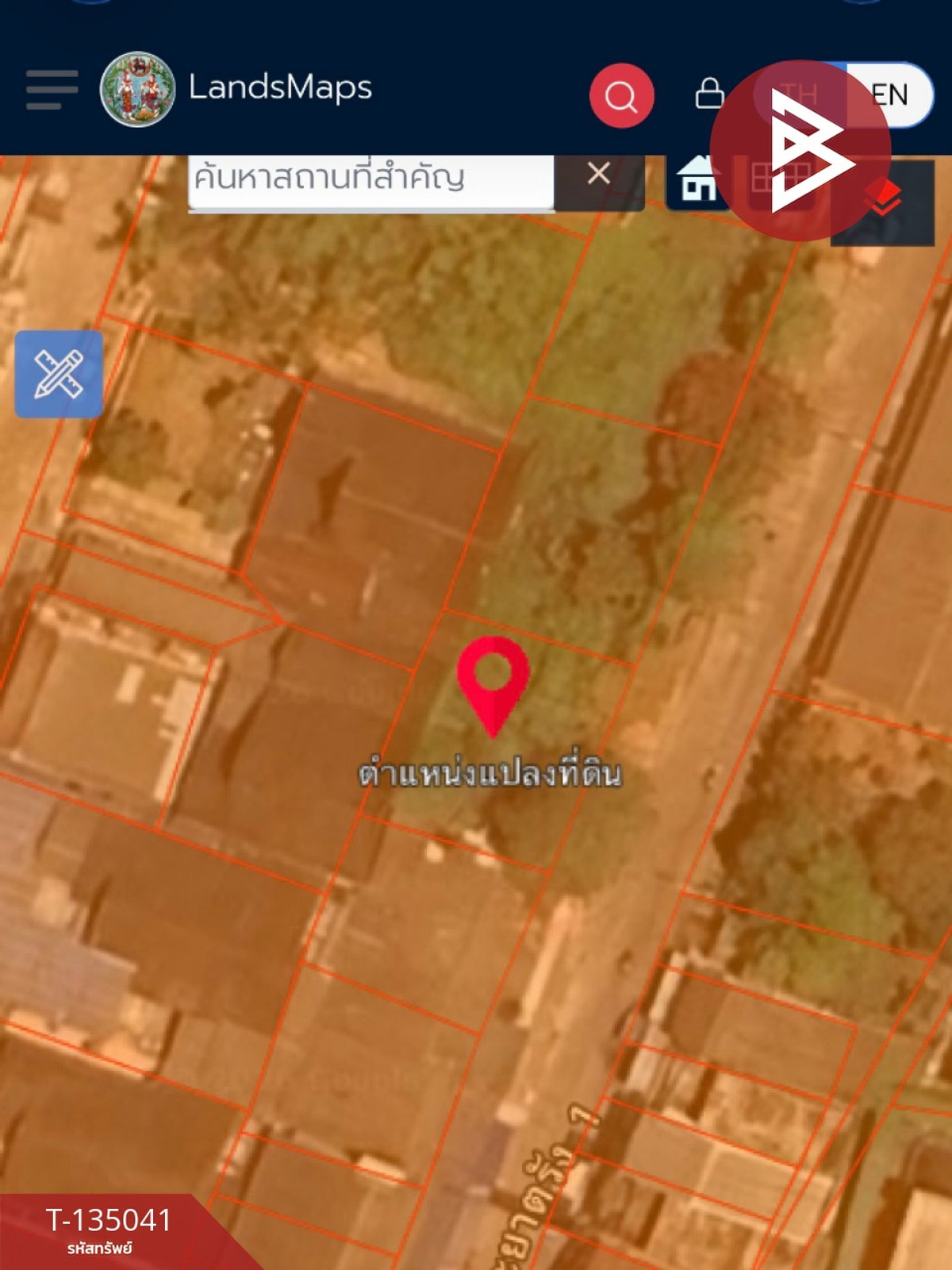Viewport: 952px width, 1270px height.
Task: Clear the search box with X
Action: point(599,174)
